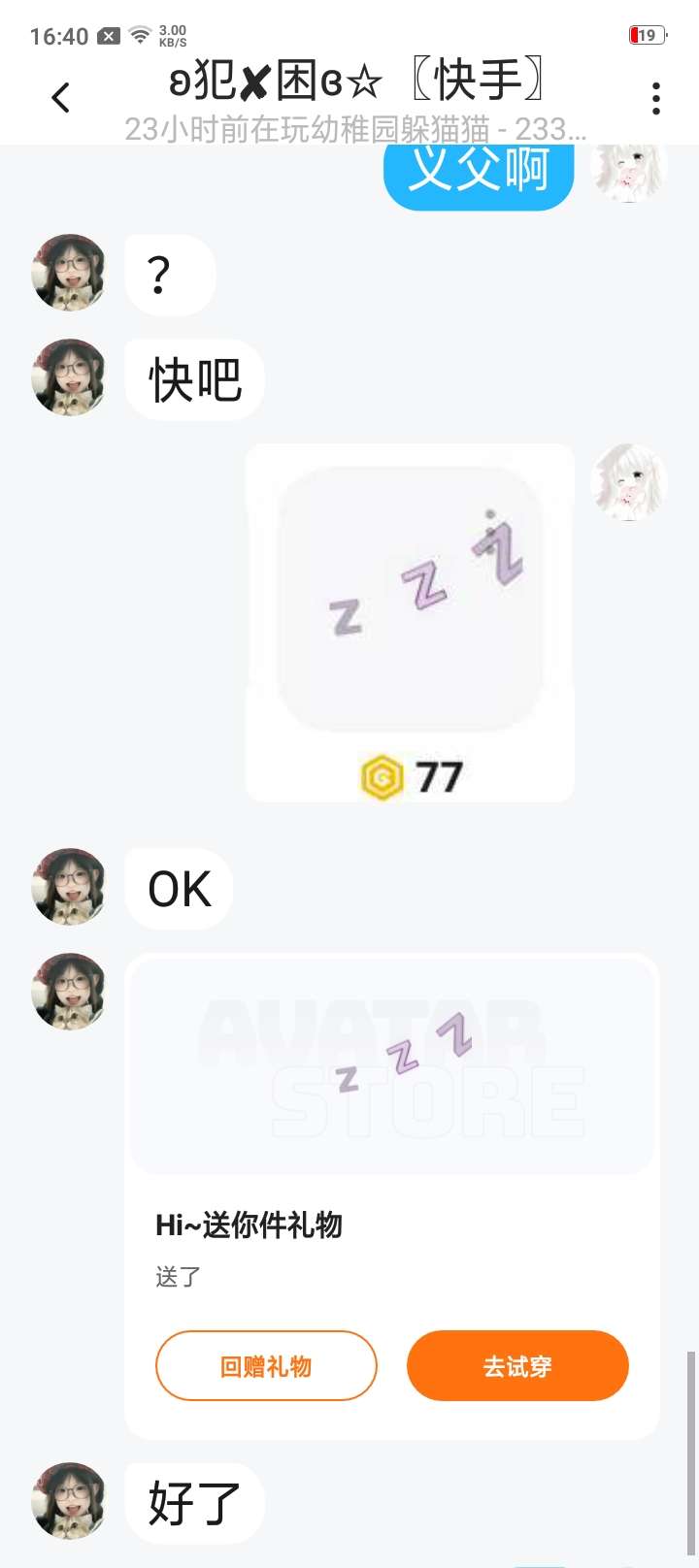The width and height of the screenshot is (699, 1568).
Task: Go back using the top-left arrow
Action: point(61,97)
